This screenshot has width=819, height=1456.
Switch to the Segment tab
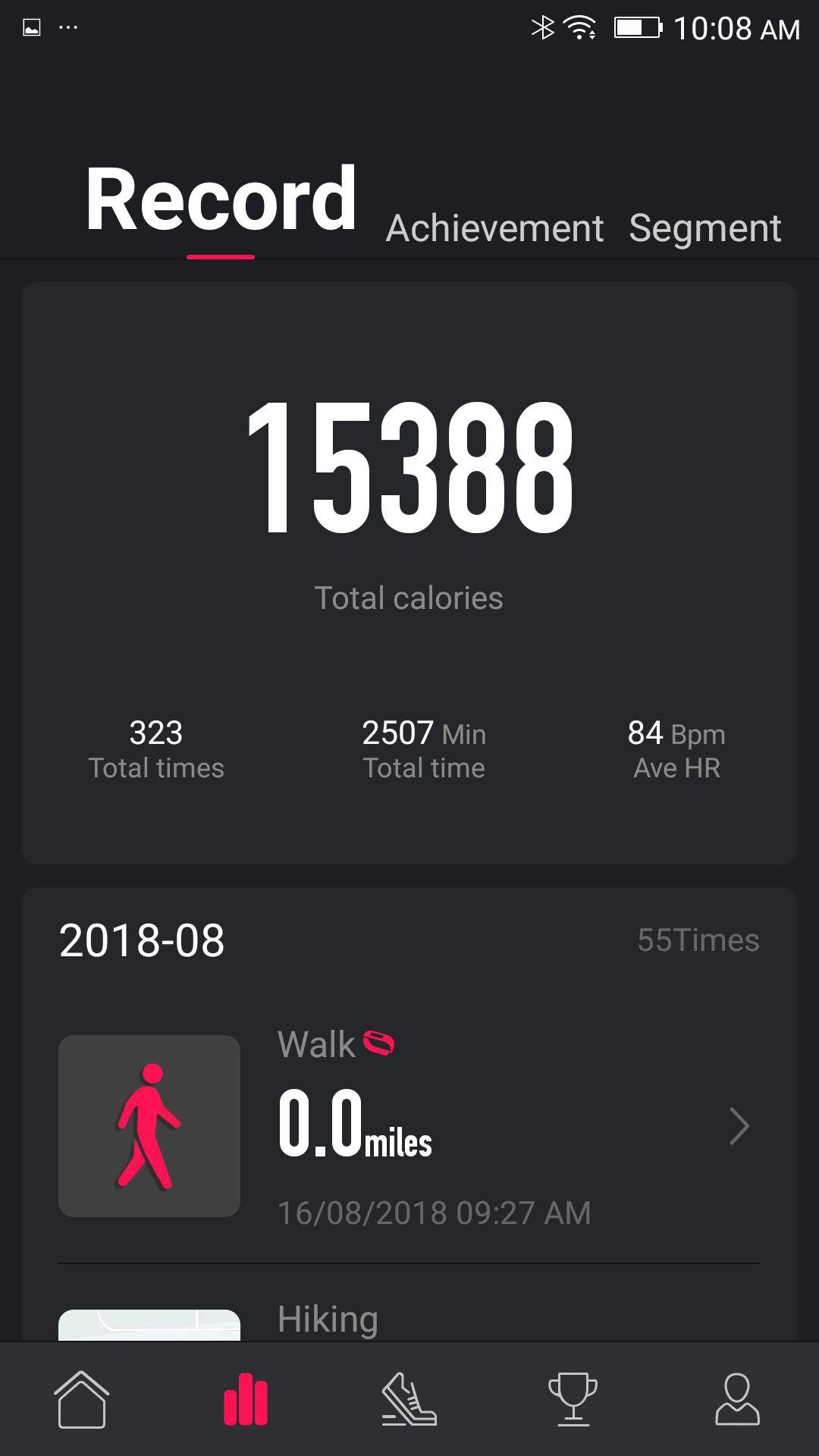coord(704,228)
